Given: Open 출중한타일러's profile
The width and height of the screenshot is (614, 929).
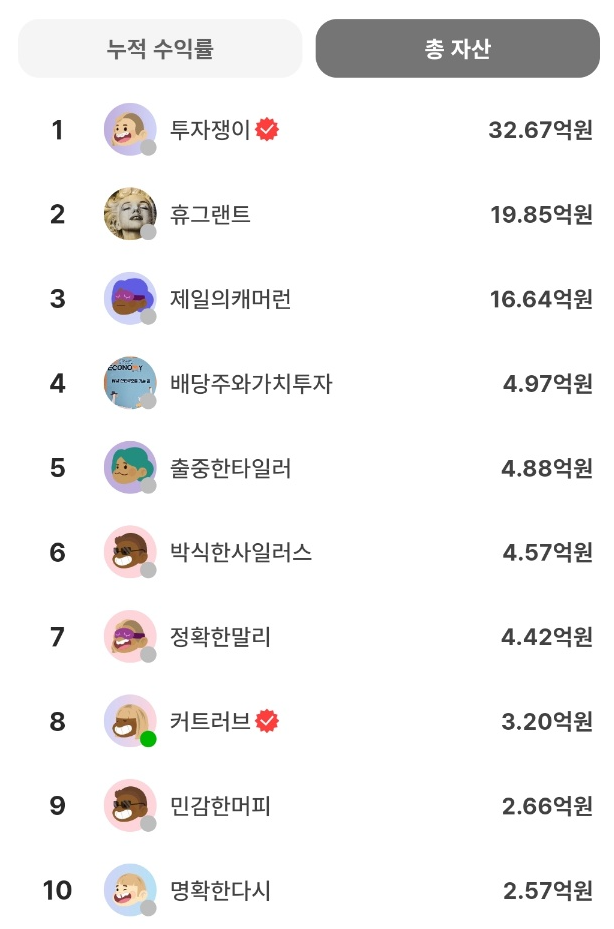Looking at the screenshot, I should (x=230, y=468).
